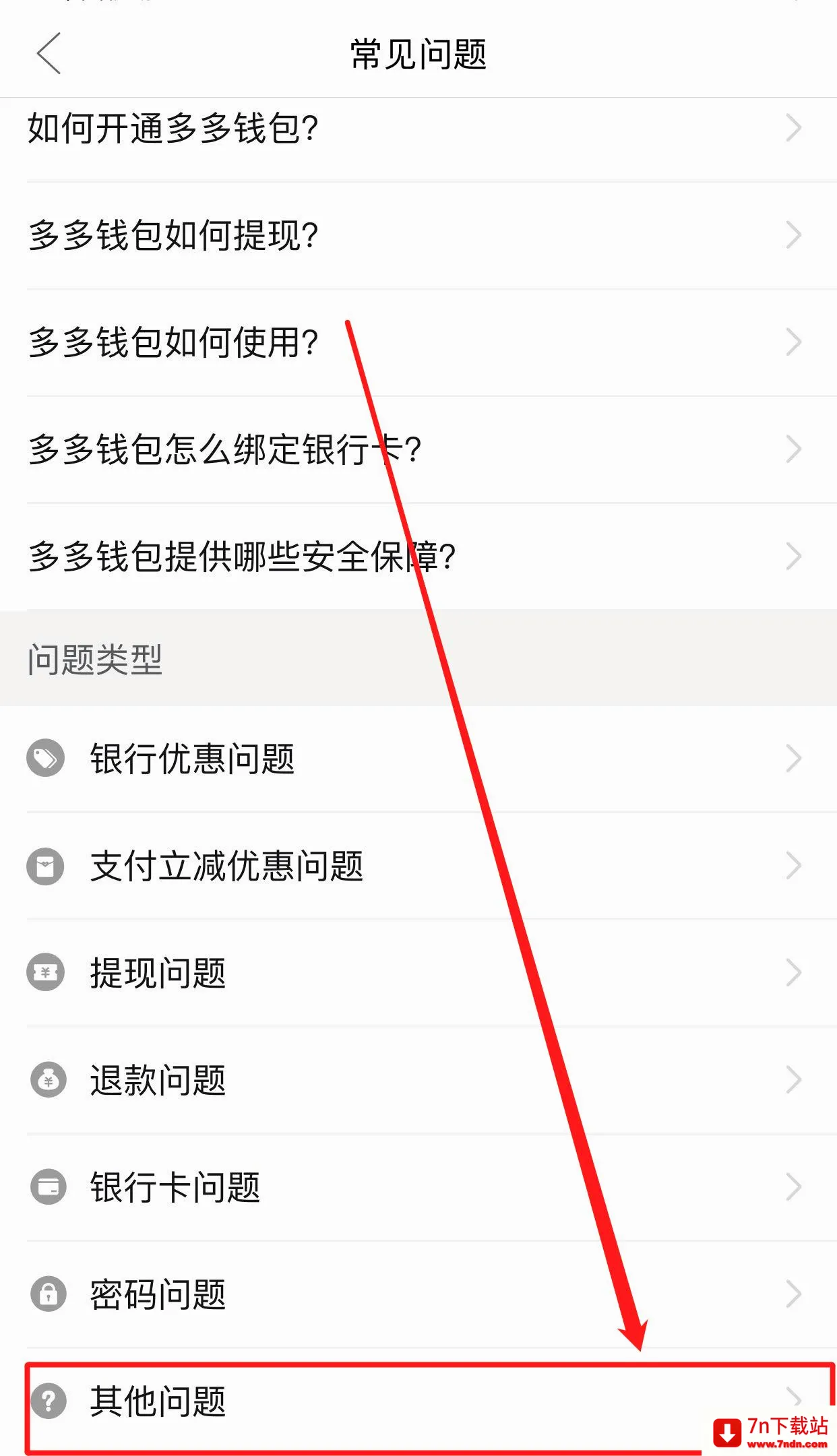This screenshot has height=1456, width=837.
Task: Select 支付立减优惠问题 category
Action: [x=418, y=866]
